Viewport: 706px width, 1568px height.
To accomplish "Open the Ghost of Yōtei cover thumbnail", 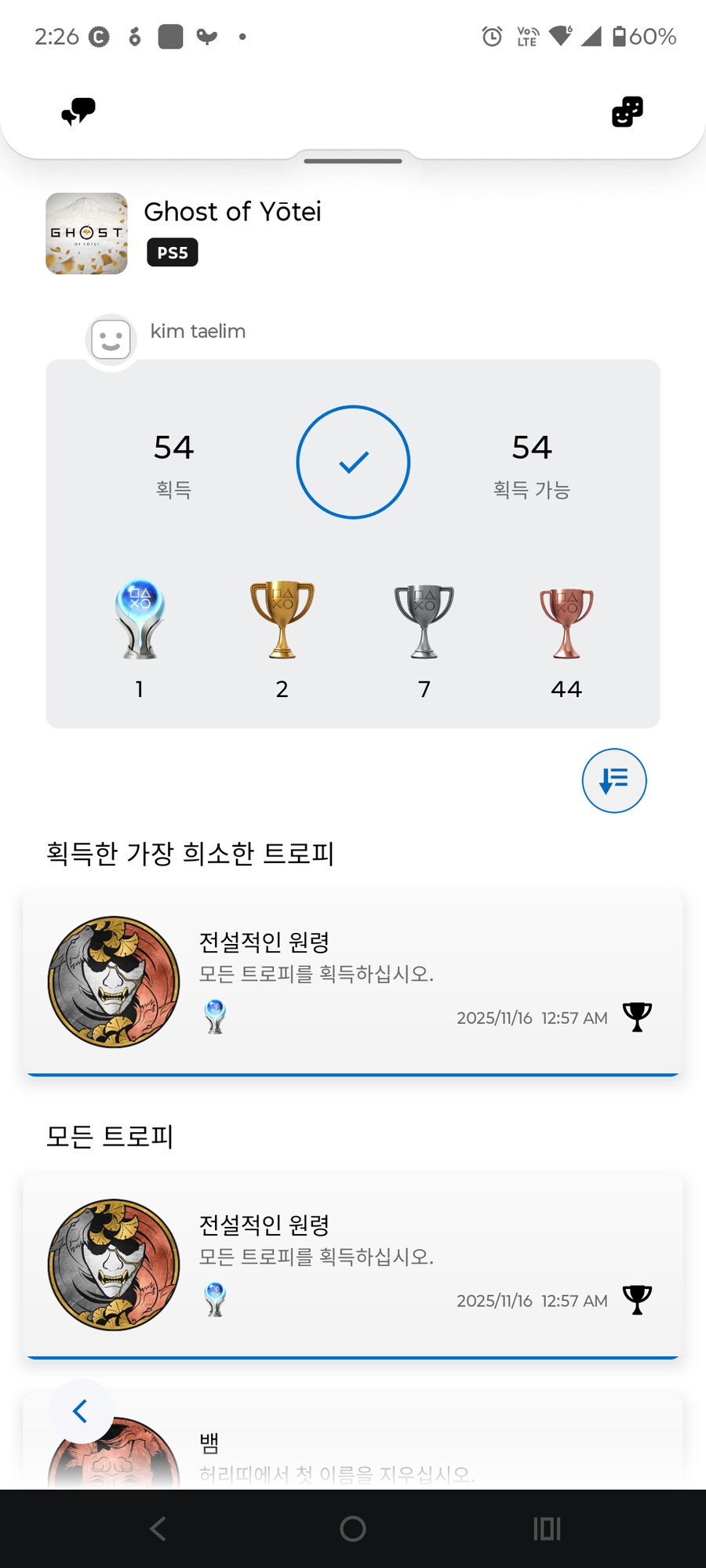I will [86, 233].
